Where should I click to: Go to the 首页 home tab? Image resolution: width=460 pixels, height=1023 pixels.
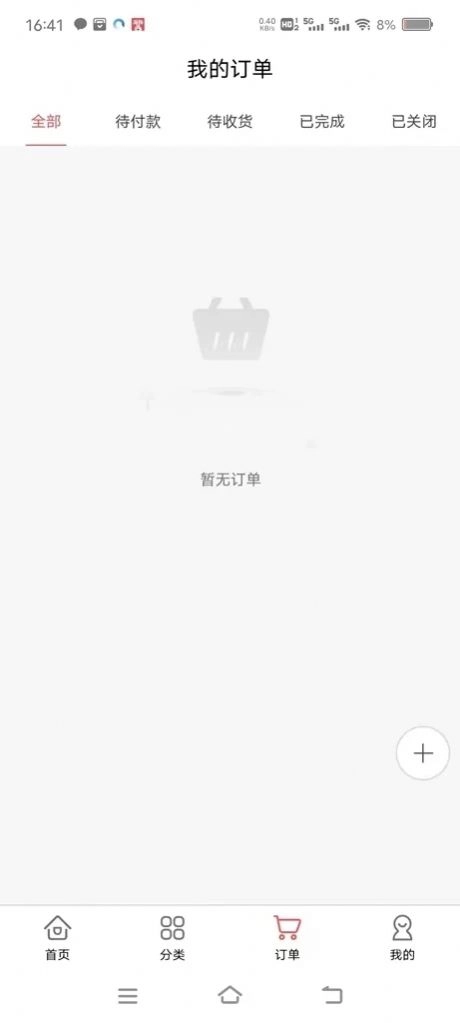click(57, 938)
